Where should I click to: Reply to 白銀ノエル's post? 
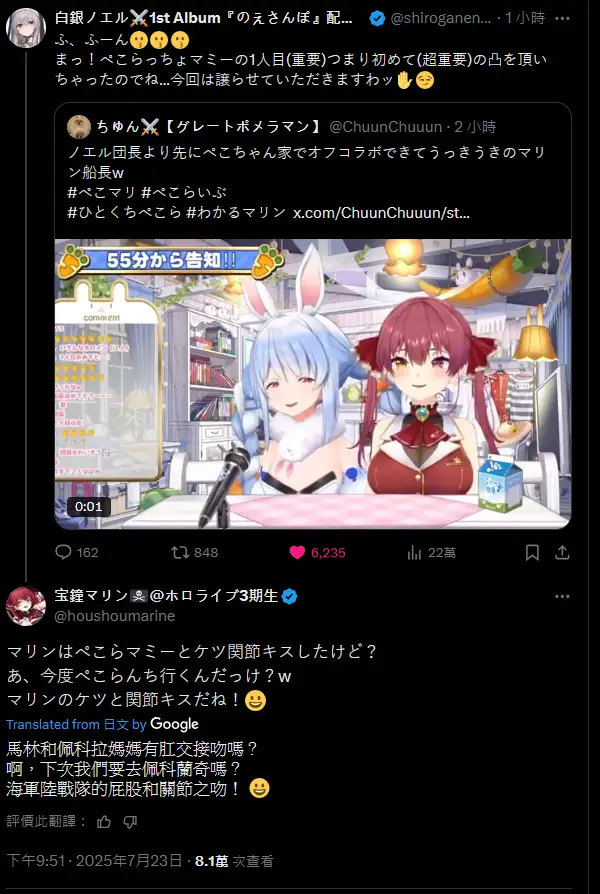pyautogui.click(x=64, y=552)
